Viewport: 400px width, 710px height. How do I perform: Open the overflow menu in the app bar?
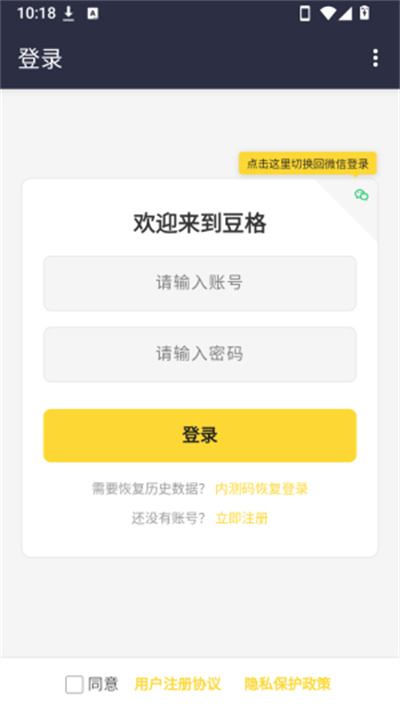pos(375,58)
